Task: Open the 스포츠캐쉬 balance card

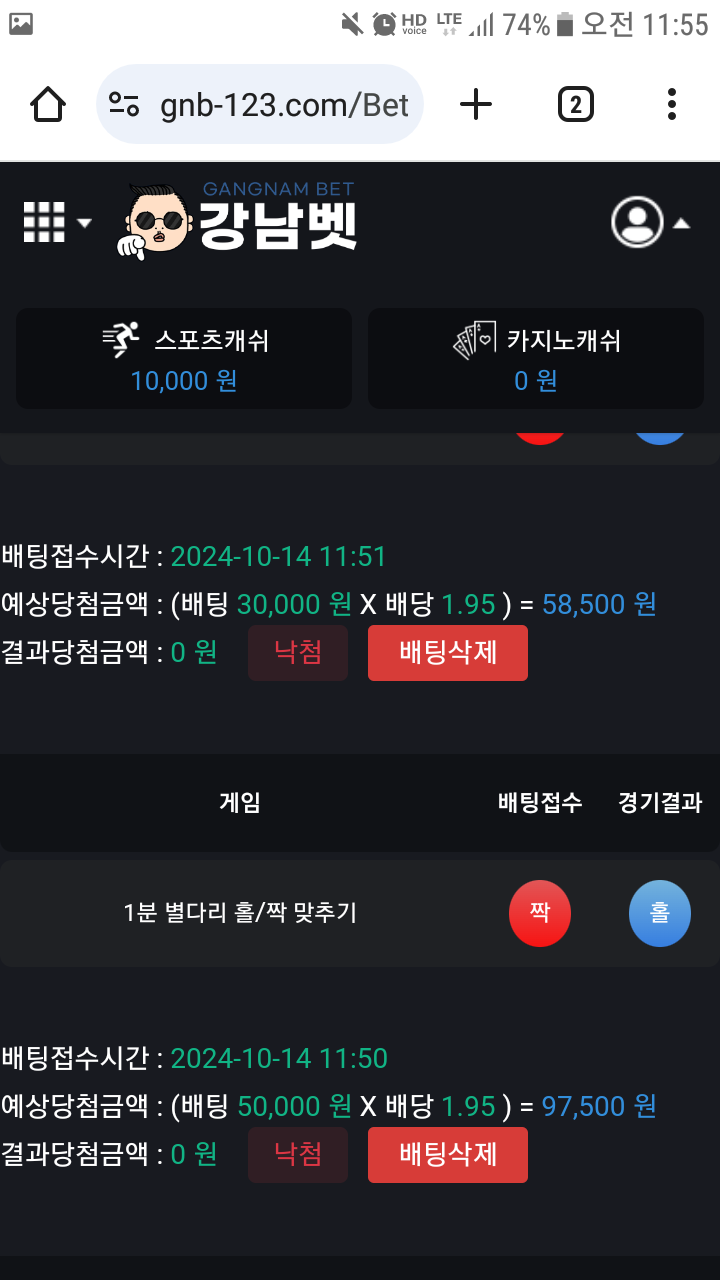Action: [184, 359]
